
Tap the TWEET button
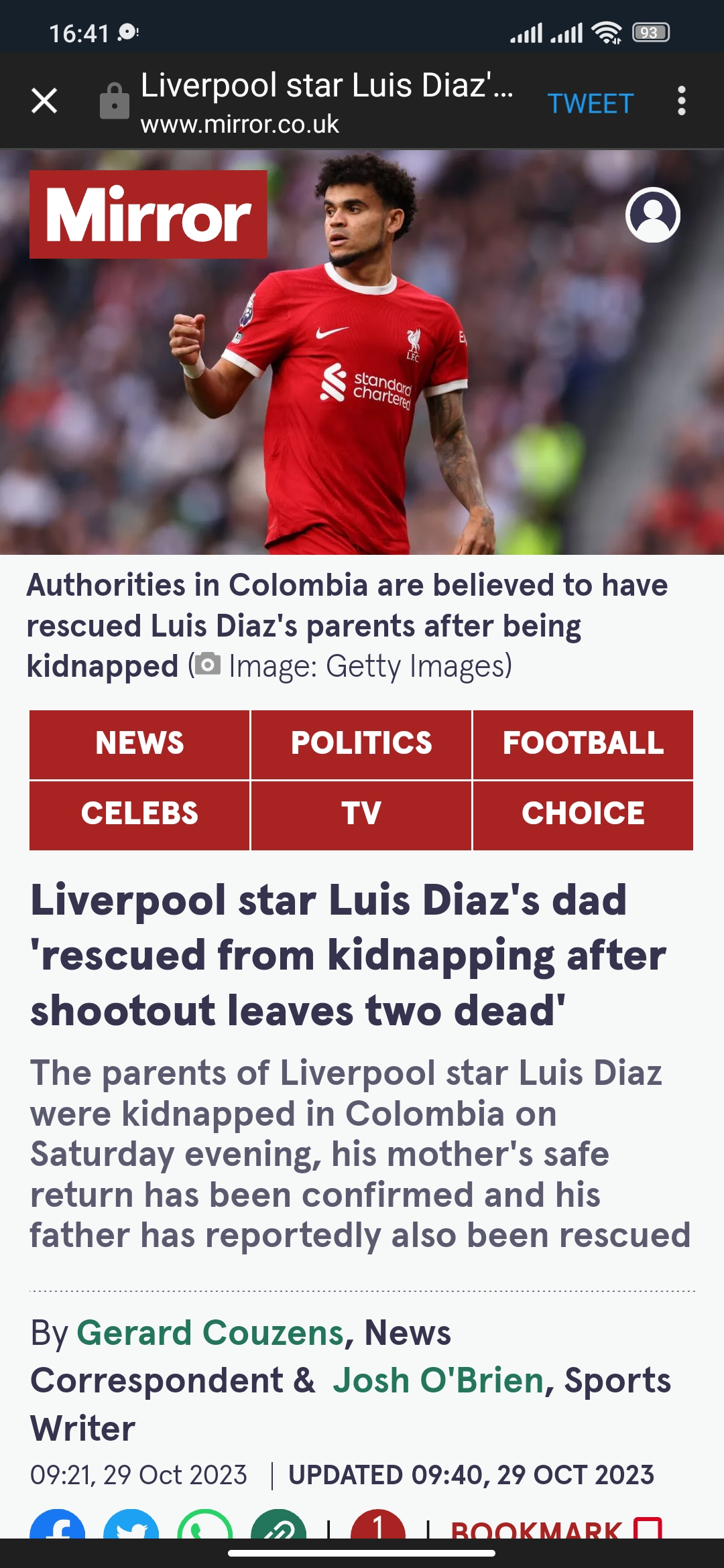click(590, 104)
